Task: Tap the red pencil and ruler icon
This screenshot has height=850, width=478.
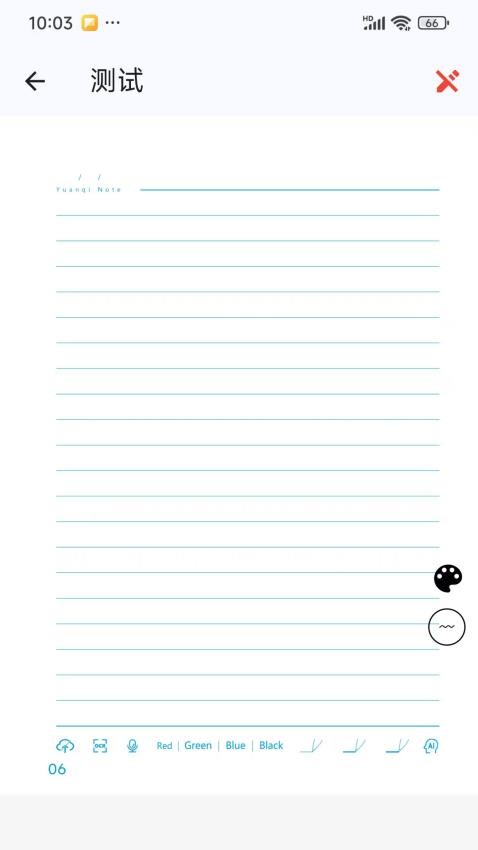Action: [447, 81]
